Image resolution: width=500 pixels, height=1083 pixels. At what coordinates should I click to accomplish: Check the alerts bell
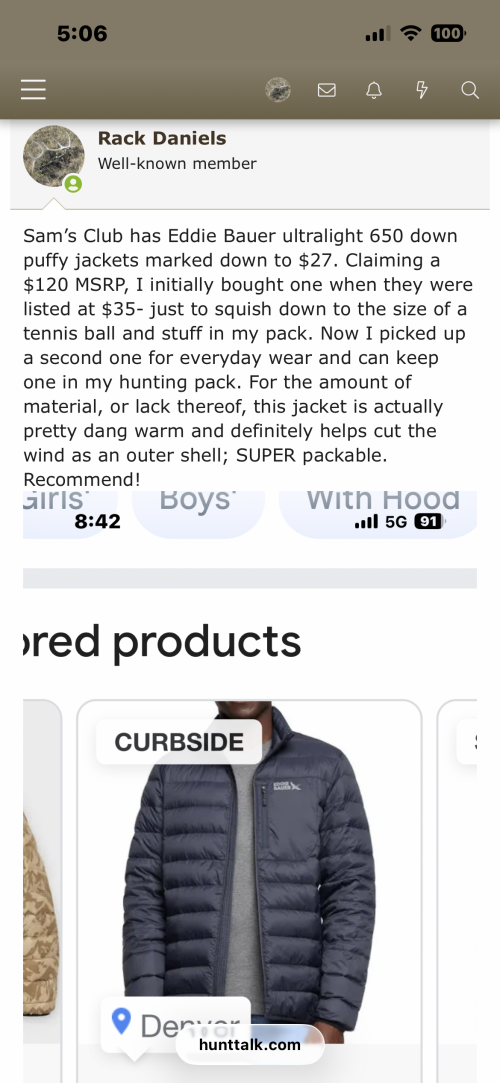click(x=374, y=90)
